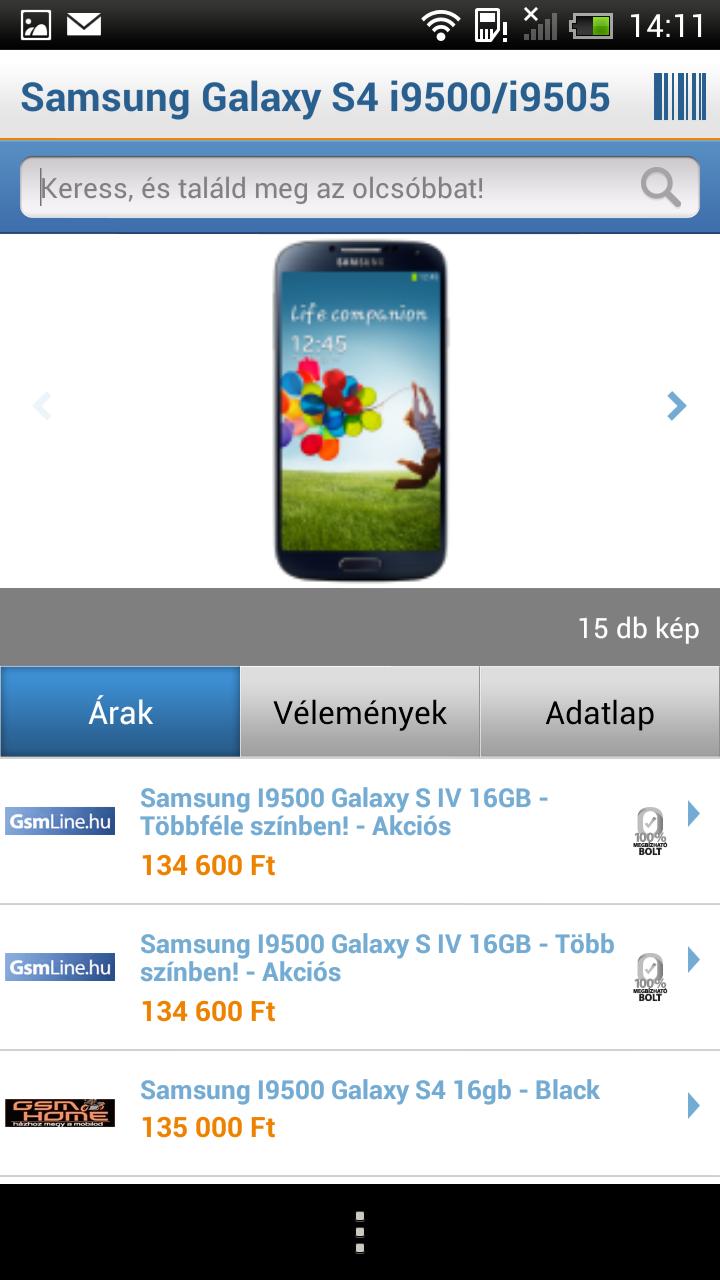This screenshot has height=1280, width=720.
Task: Switch to the Vélemények tab
Action: tap(360, 712)
